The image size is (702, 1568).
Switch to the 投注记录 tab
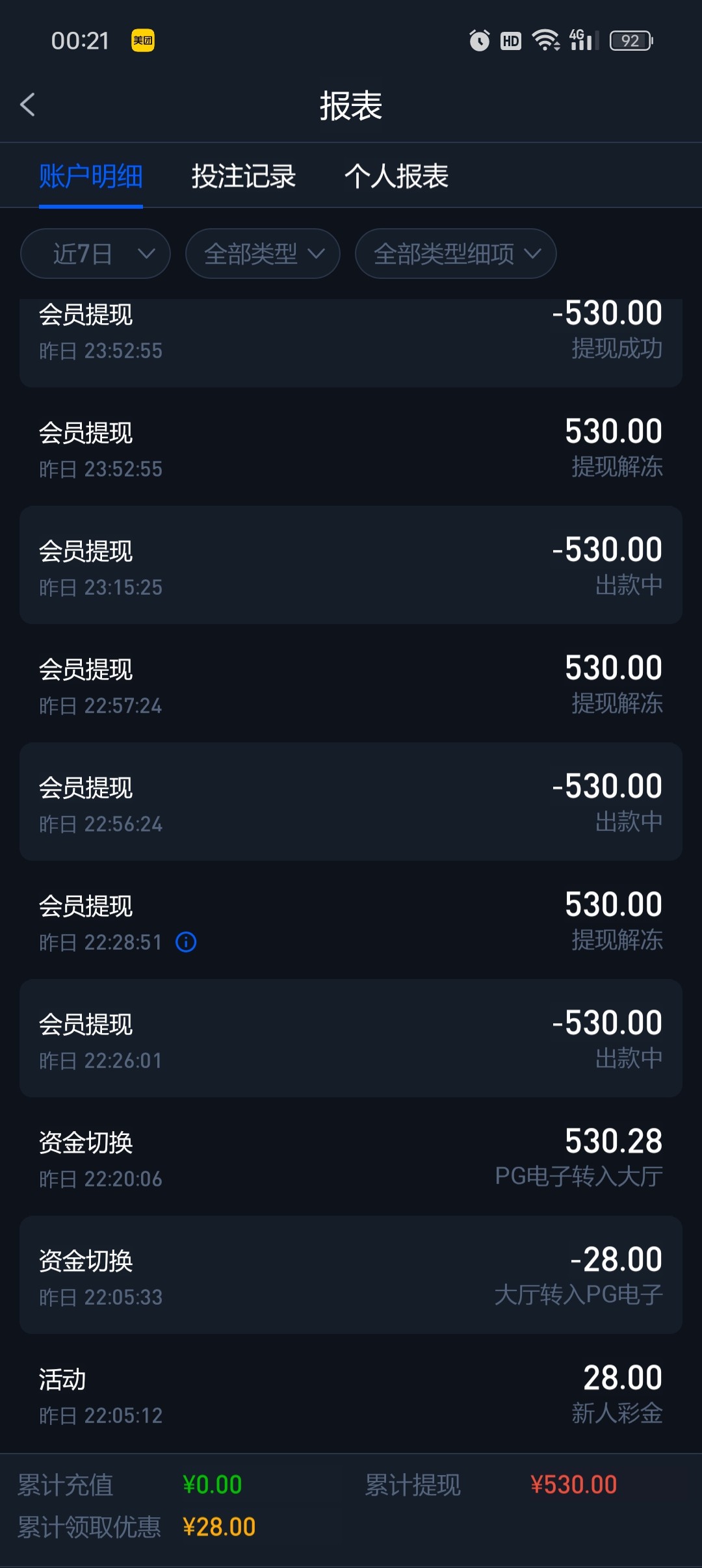point(244,176)
